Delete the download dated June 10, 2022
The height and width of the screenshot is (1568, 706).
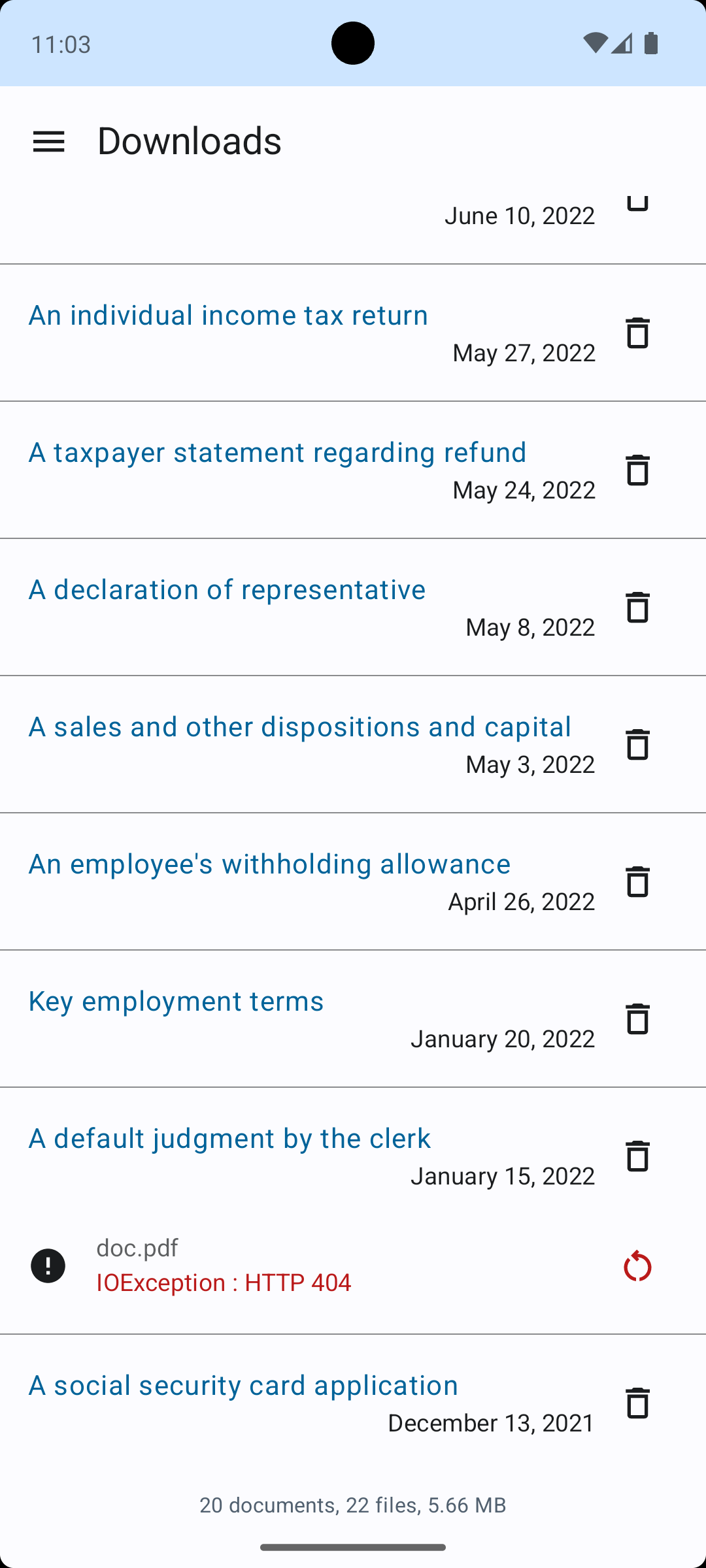tap(637, 203)
